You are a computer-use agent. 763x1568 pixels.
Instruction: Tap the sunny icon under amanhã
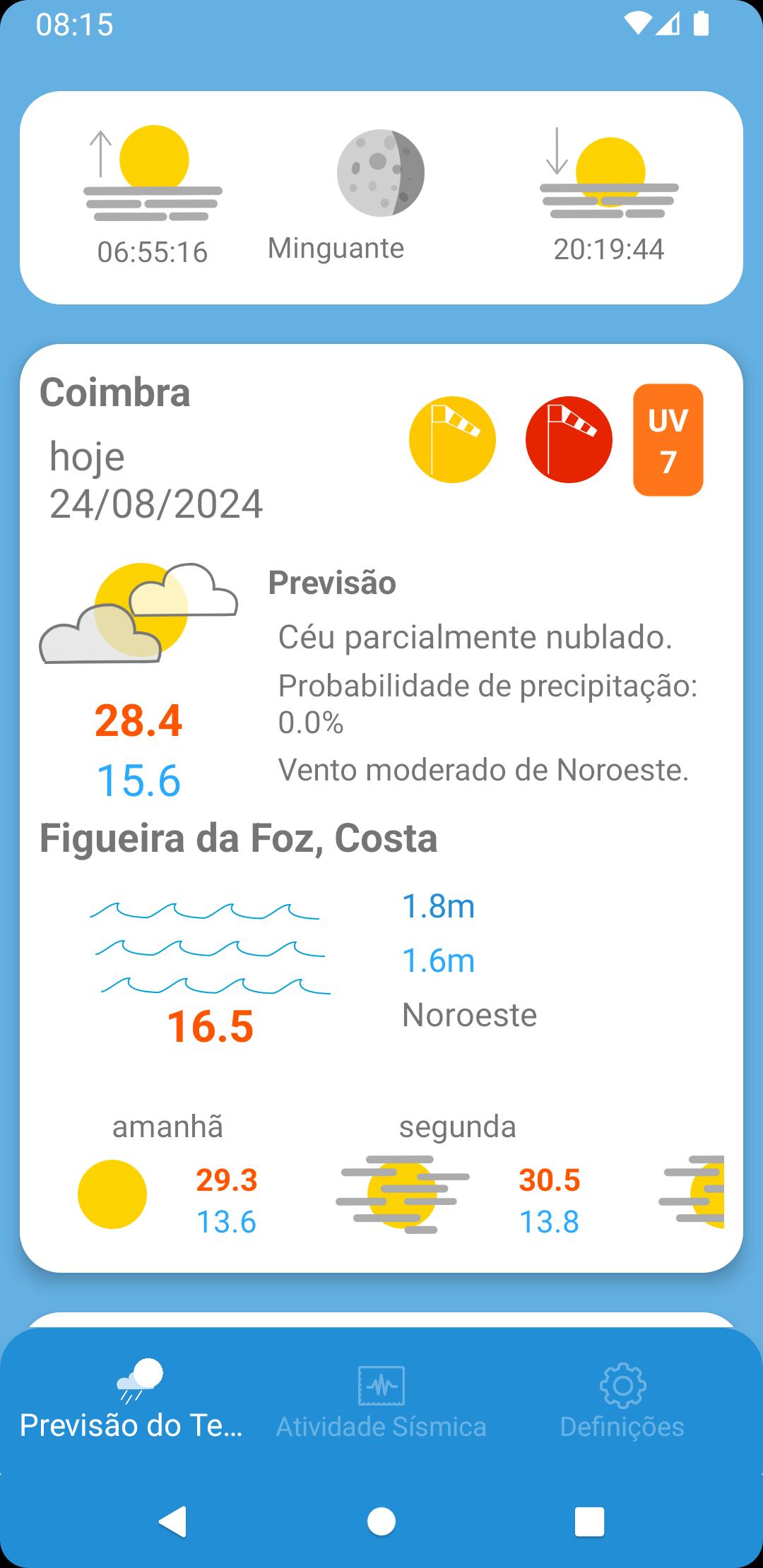tap(112, 1195)
